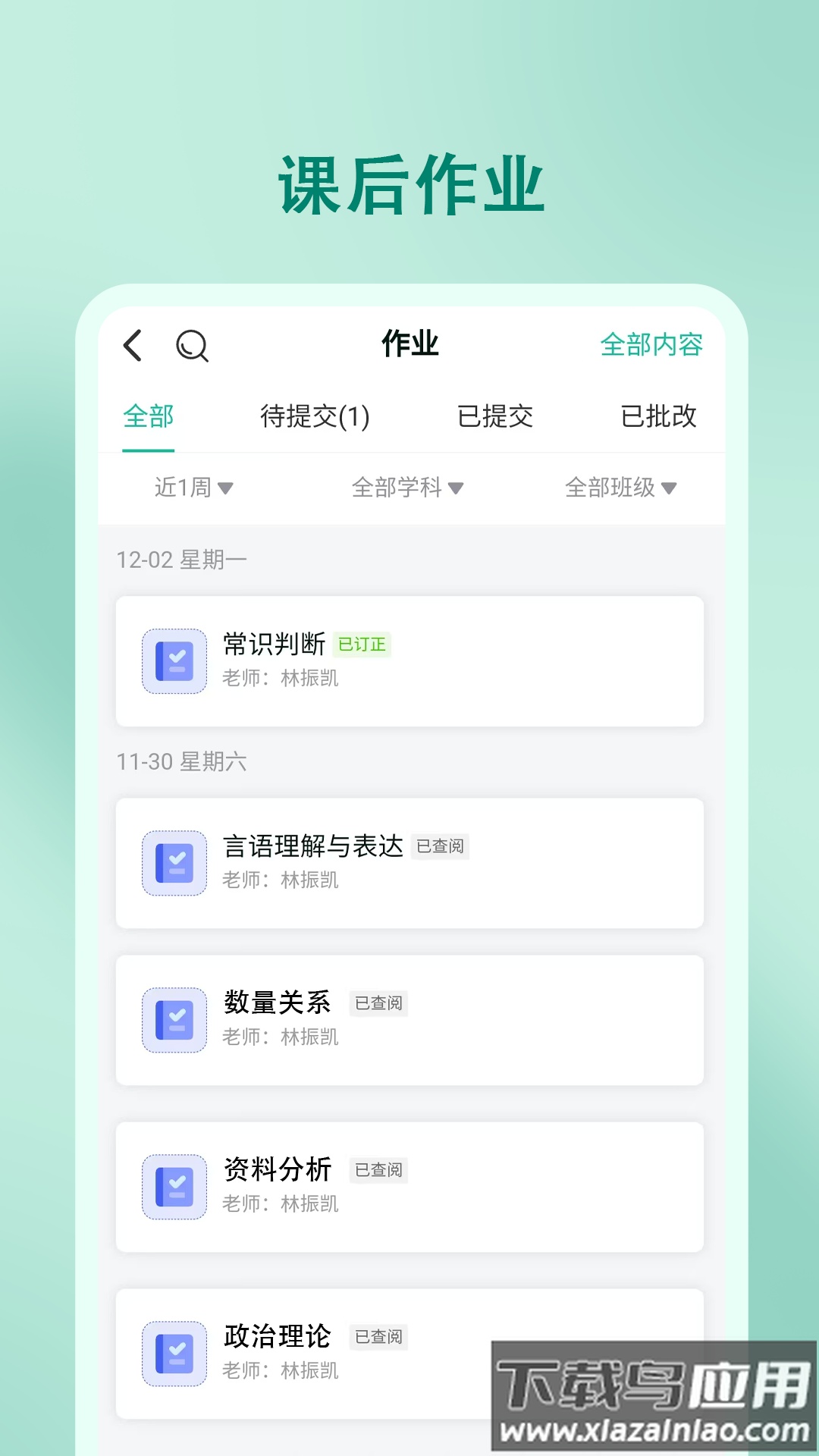Expand the 全部班级 class filter
Image resolution: width=819 pixels, height=1456 pixels.
(x=620, y=488)
